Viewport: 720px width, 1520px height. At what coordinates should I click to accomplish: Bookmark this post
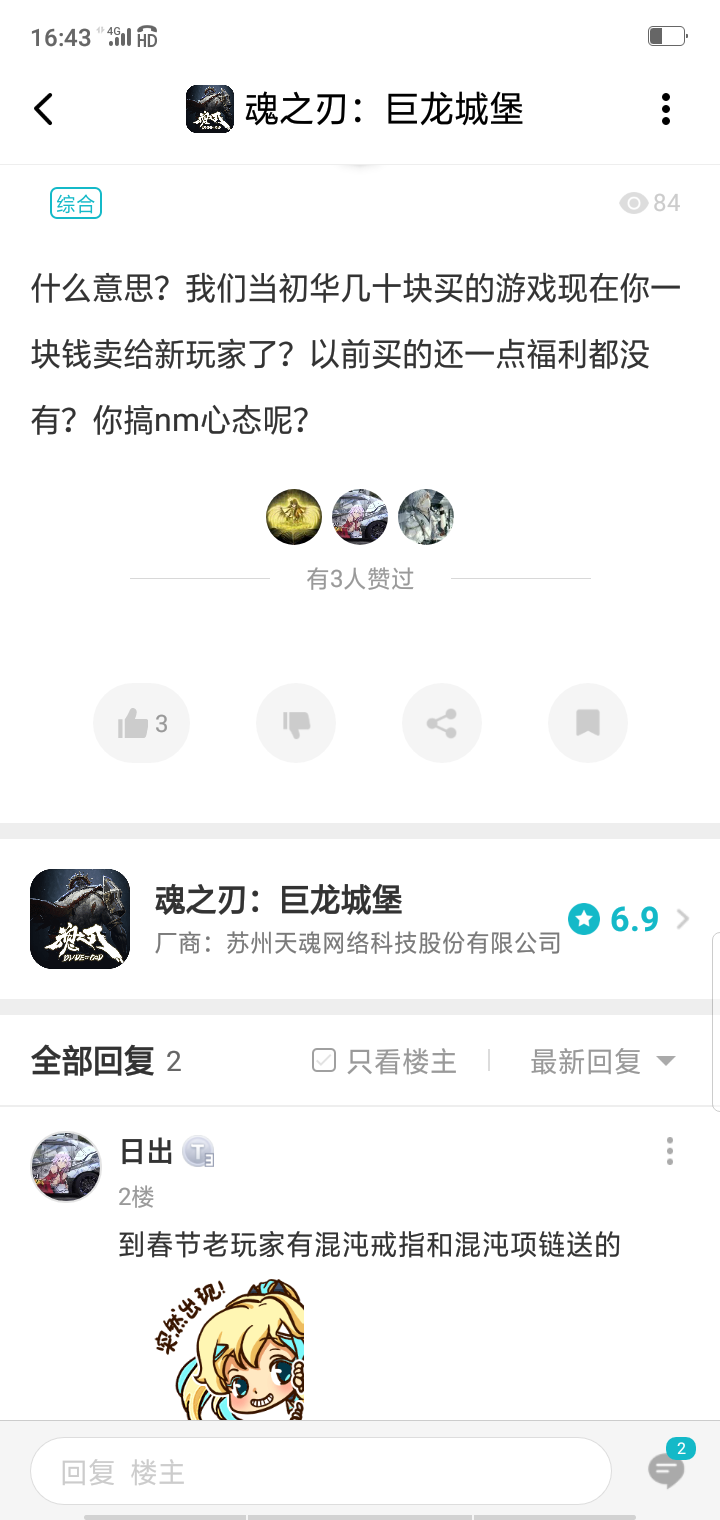point(588,723)
